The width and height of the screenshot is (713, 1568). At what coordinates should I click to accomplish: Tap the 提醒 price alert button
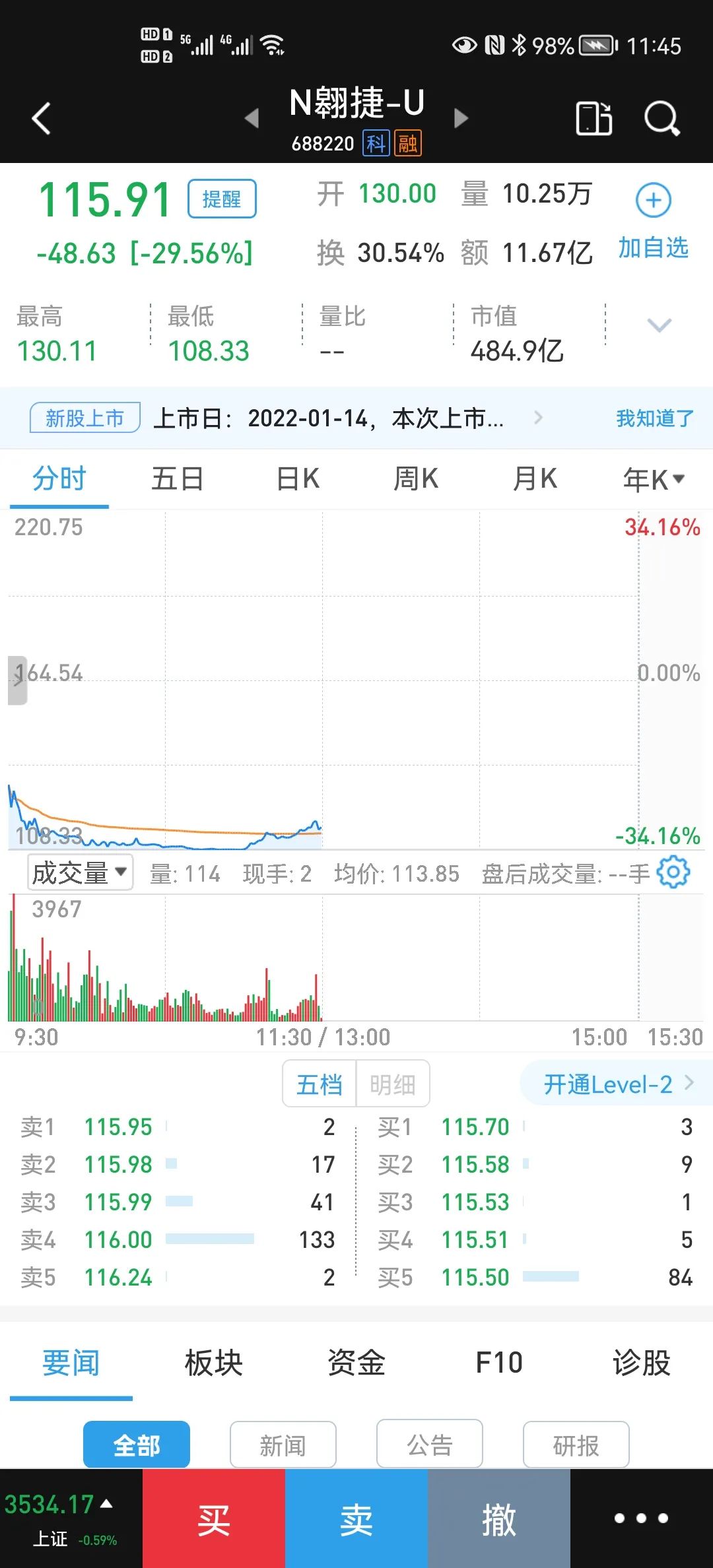(222, 199)
